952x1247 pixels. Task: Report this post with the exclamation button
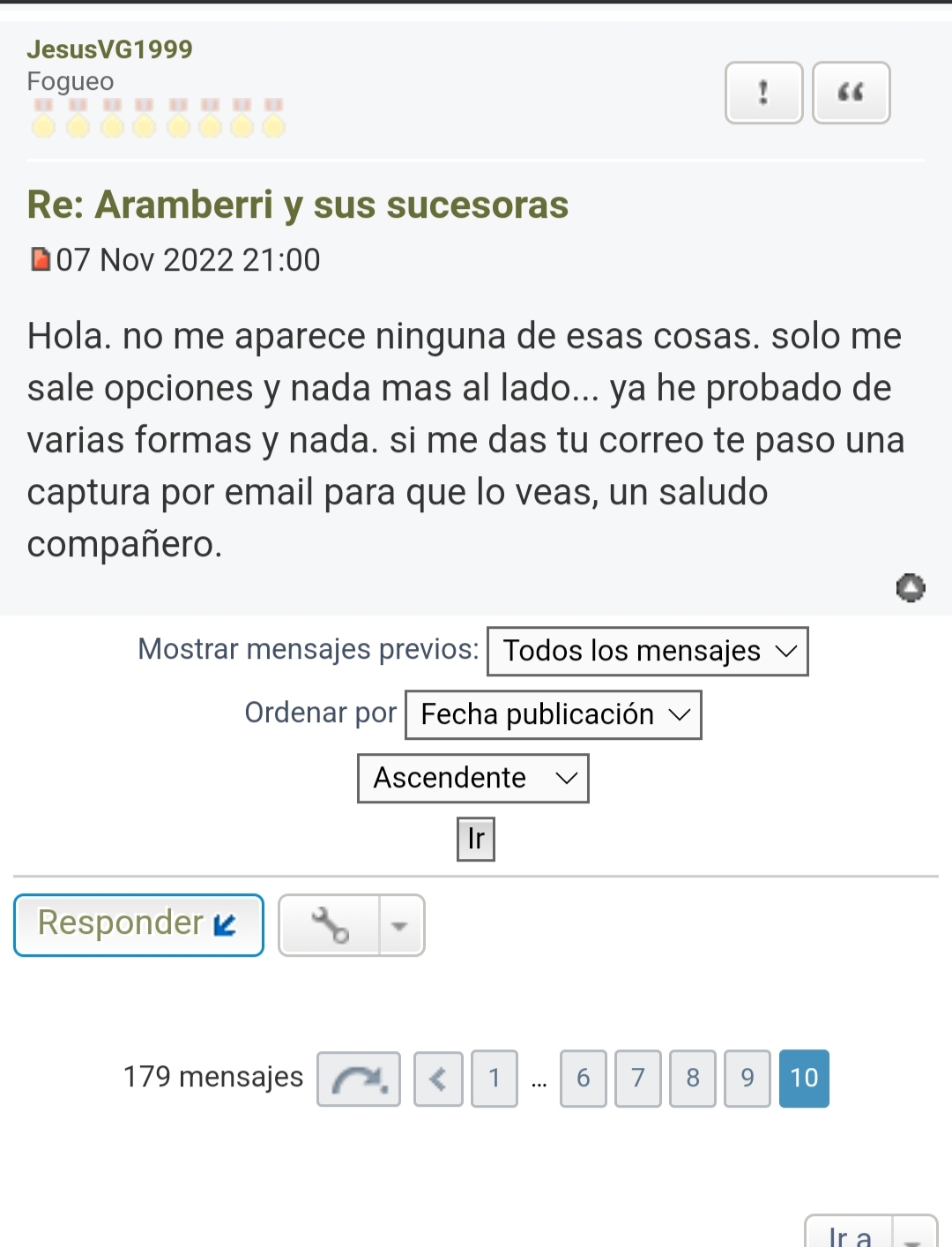763,93
